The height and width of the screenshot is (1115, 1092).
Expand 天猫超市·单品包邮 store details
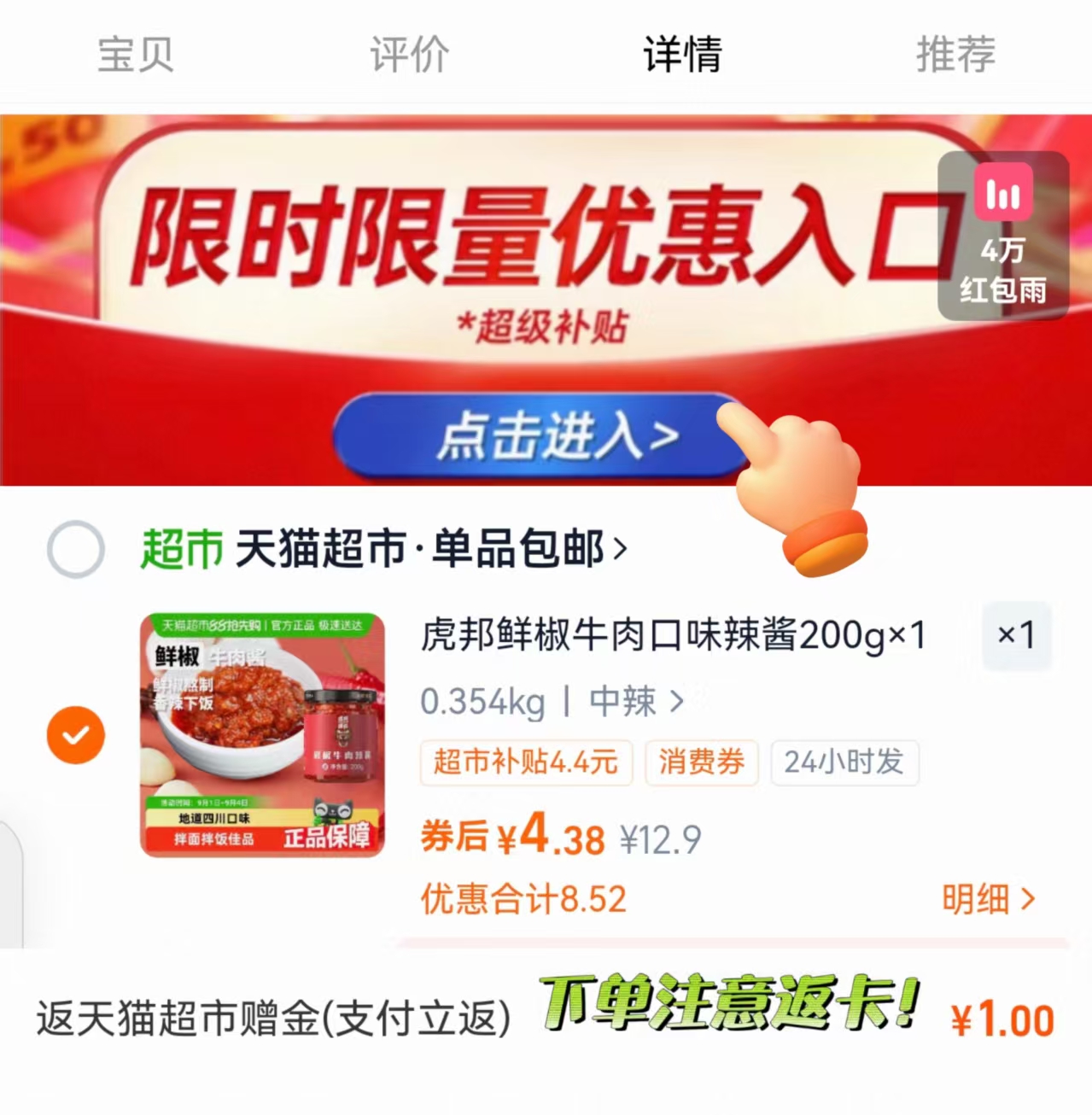427,549
